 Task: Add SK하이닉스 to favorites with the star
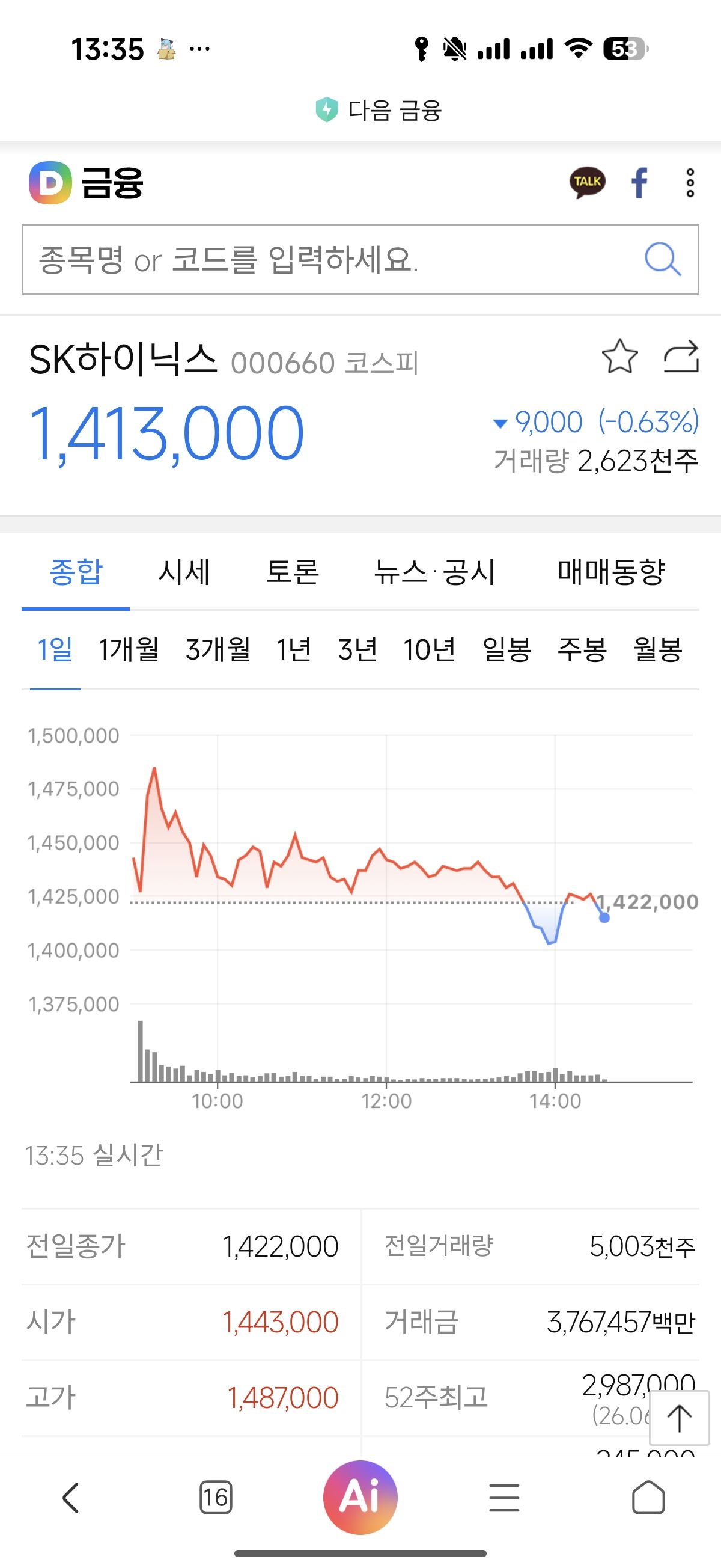click(619, 357)
